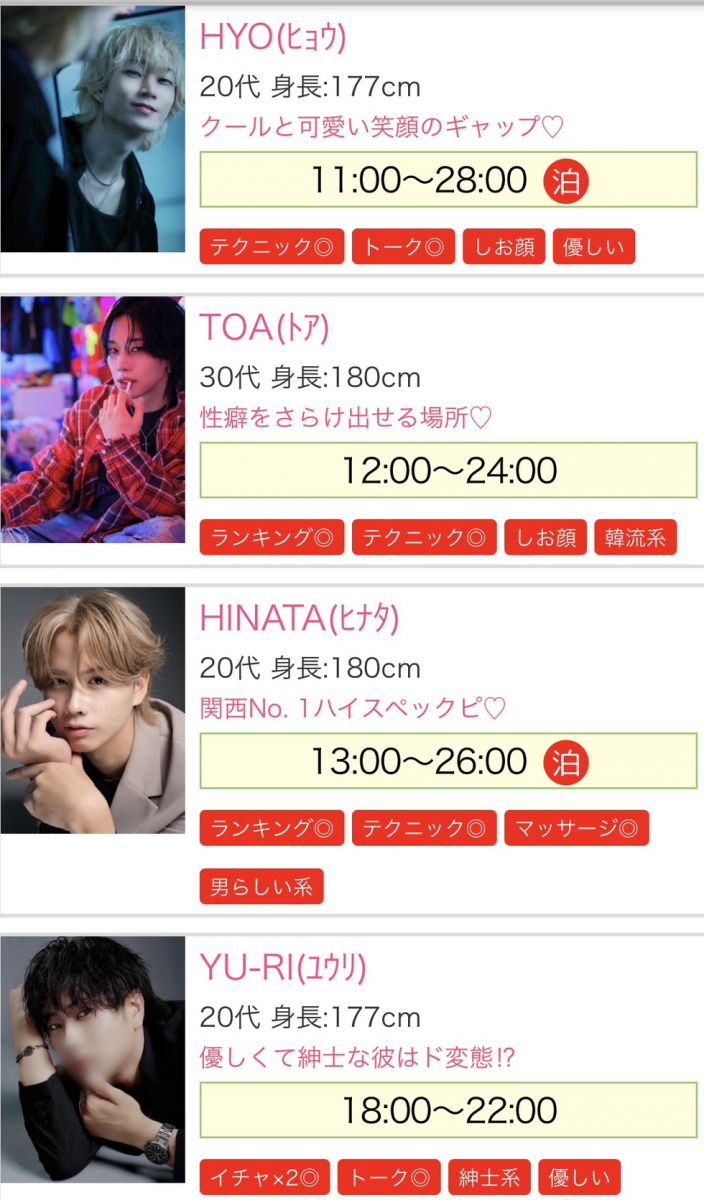Open HYO's profile photo
Viewport: 704px width, 1200px height.
[x=93, y=130]
